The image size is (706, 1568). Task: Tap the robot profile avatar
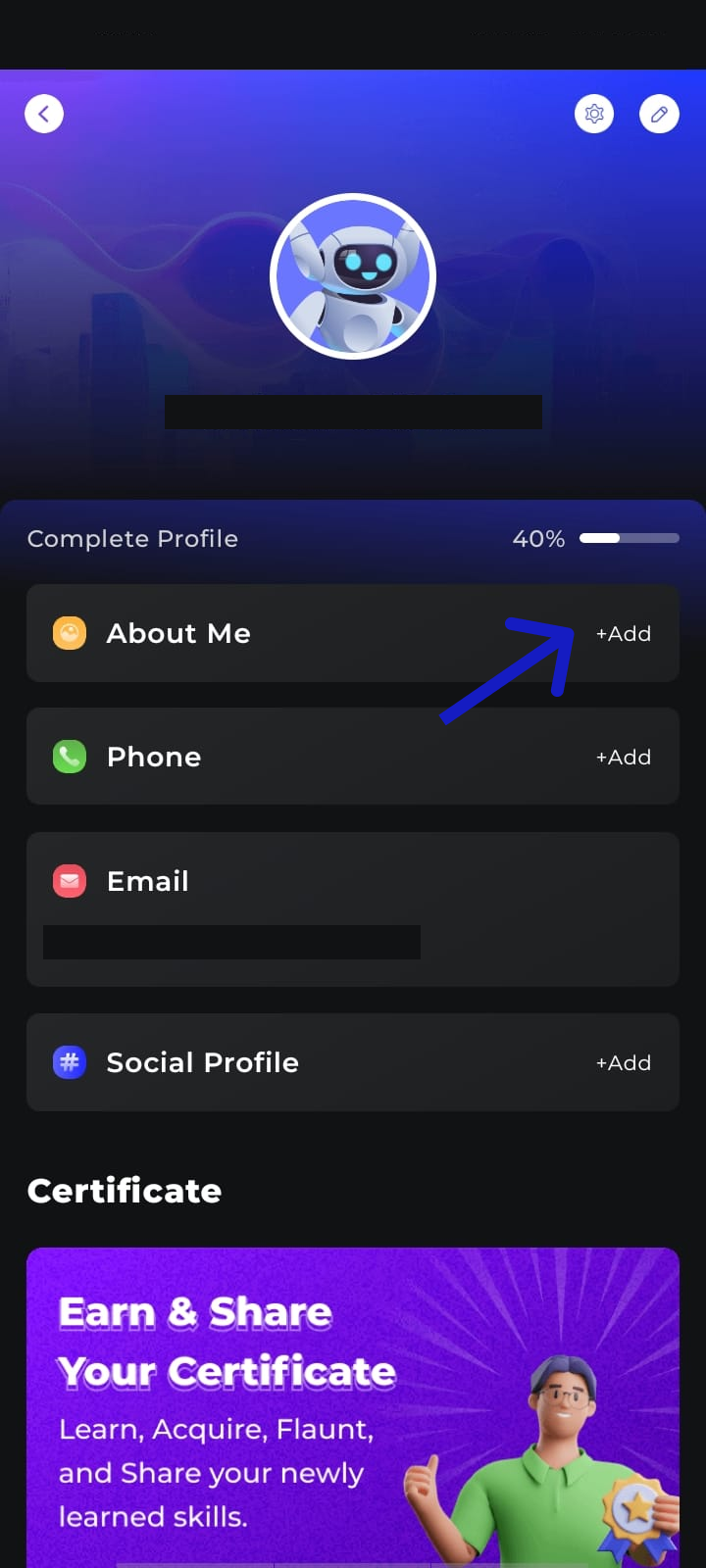(x=353, y=276)
